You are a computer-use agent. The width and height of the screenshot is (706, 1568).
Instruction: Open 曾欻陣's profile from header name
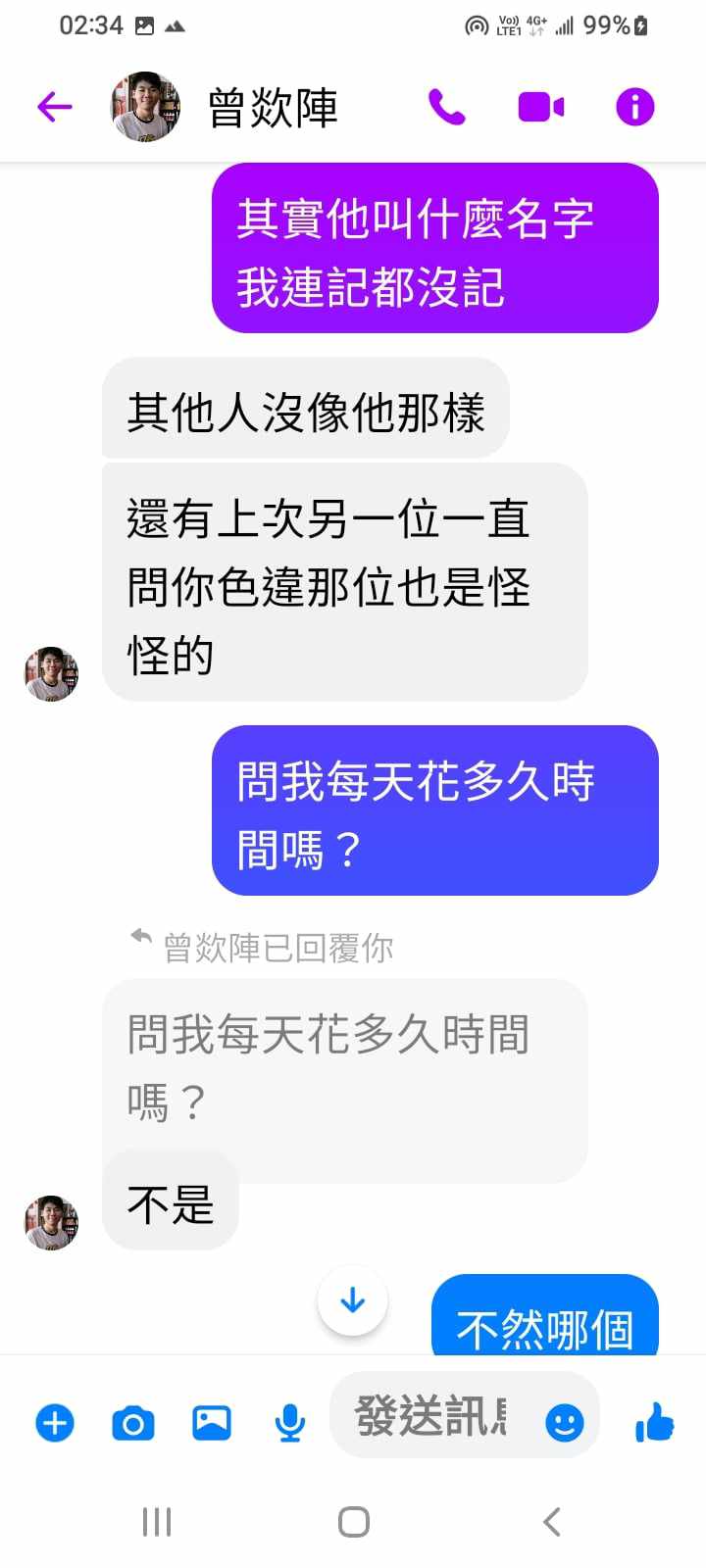click(273, 108)
